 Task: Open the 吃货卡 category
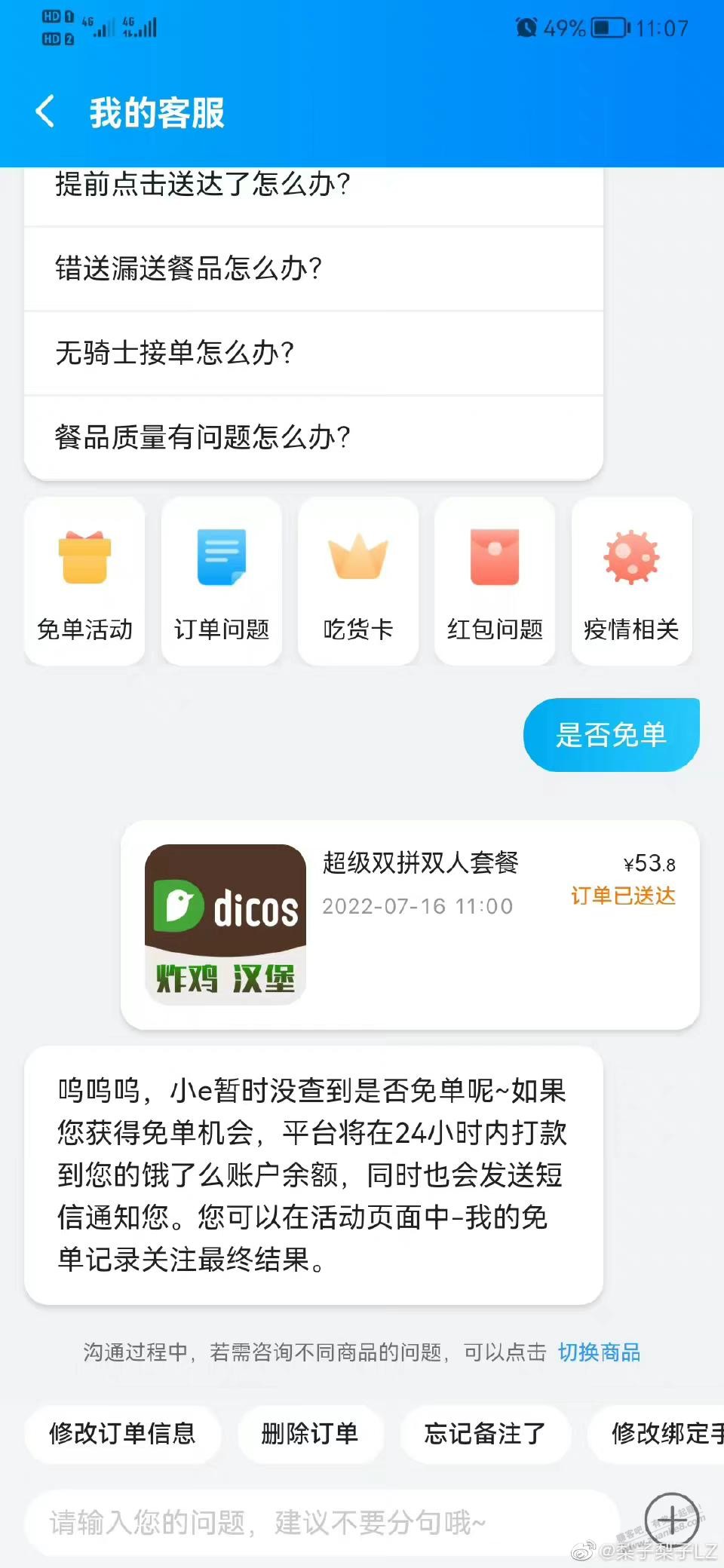click(358, 581)
